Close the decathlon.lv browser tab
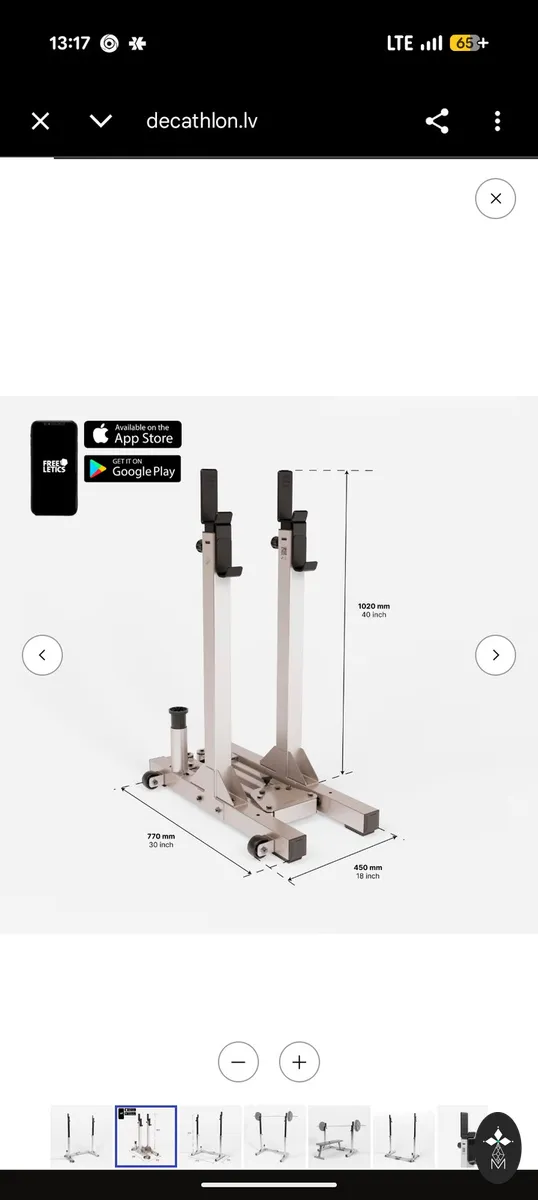This screenshot has width=538, height=1200. click(x=40, y=121)
